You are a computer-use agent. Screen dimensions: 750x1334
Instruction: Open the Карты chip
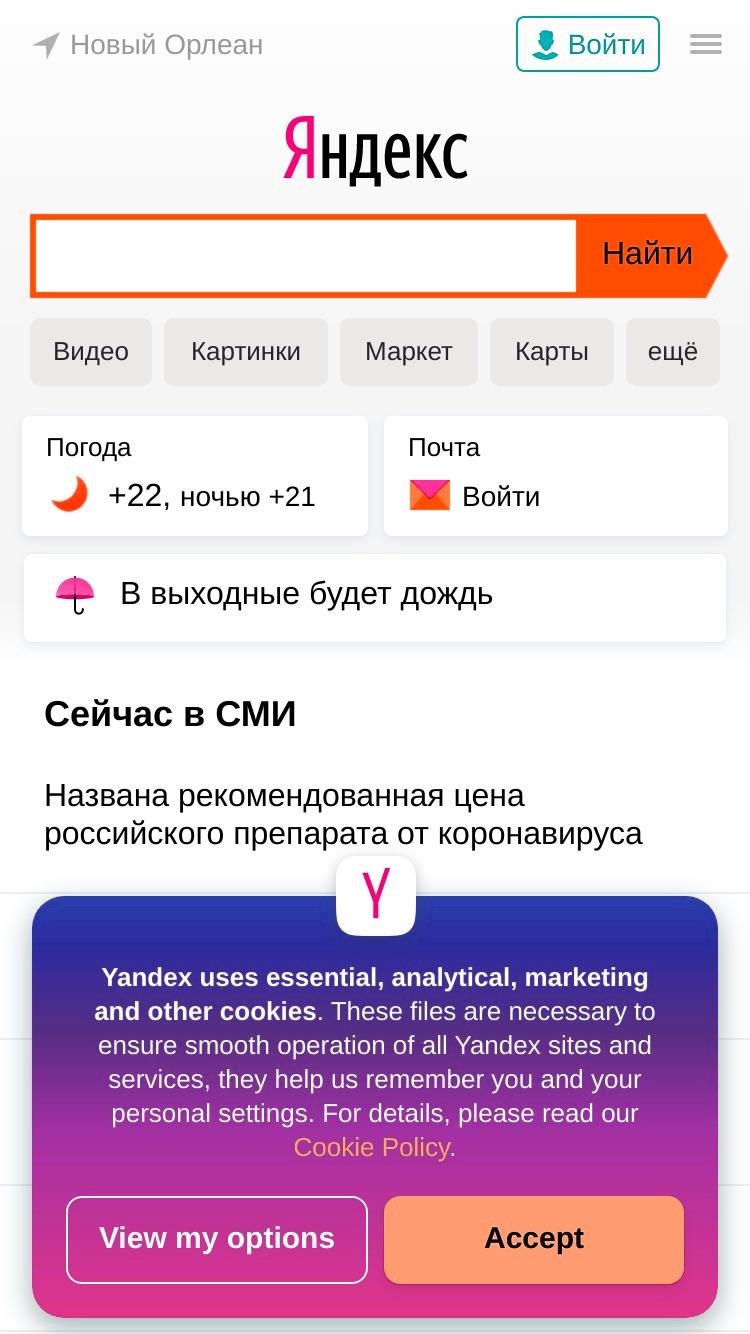point(552,352)
